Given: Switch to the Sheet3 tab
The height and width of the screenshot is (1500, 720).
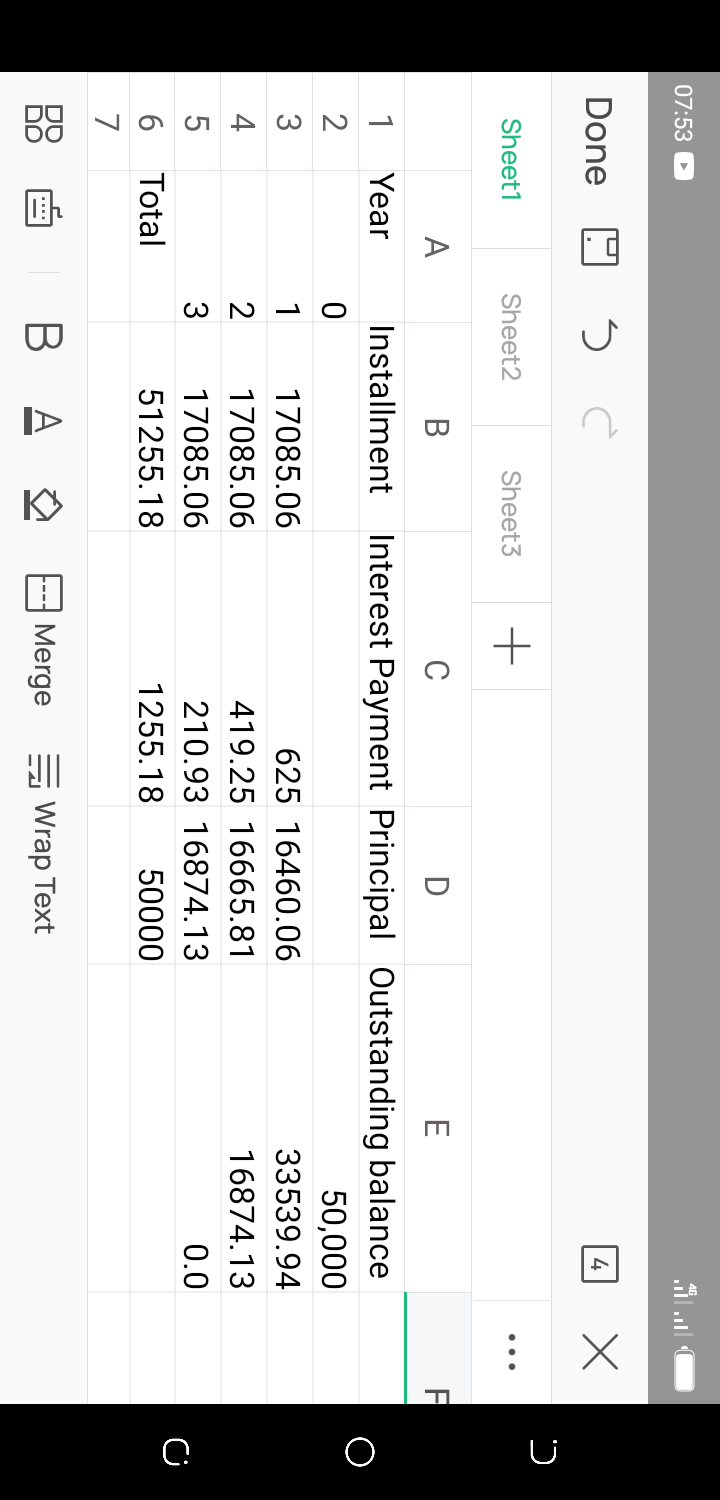Looking at the screenshot, I should 511,514.
